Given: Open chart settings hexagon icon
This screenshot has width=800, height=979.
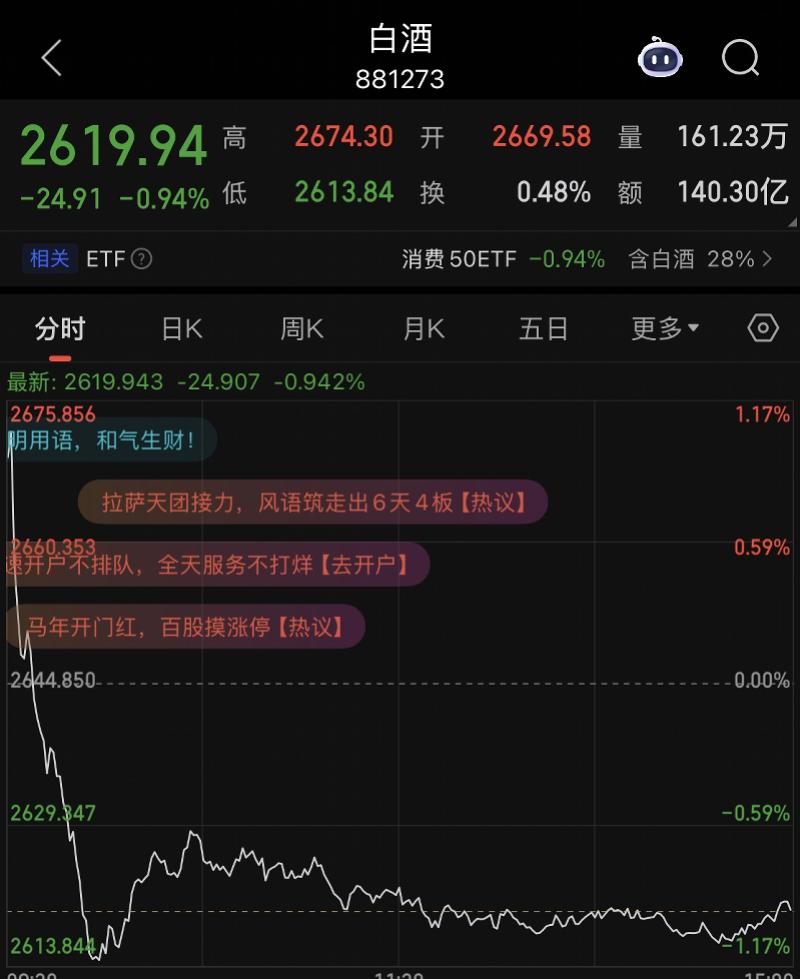Looking at the screenshot, I should [763, 328].
